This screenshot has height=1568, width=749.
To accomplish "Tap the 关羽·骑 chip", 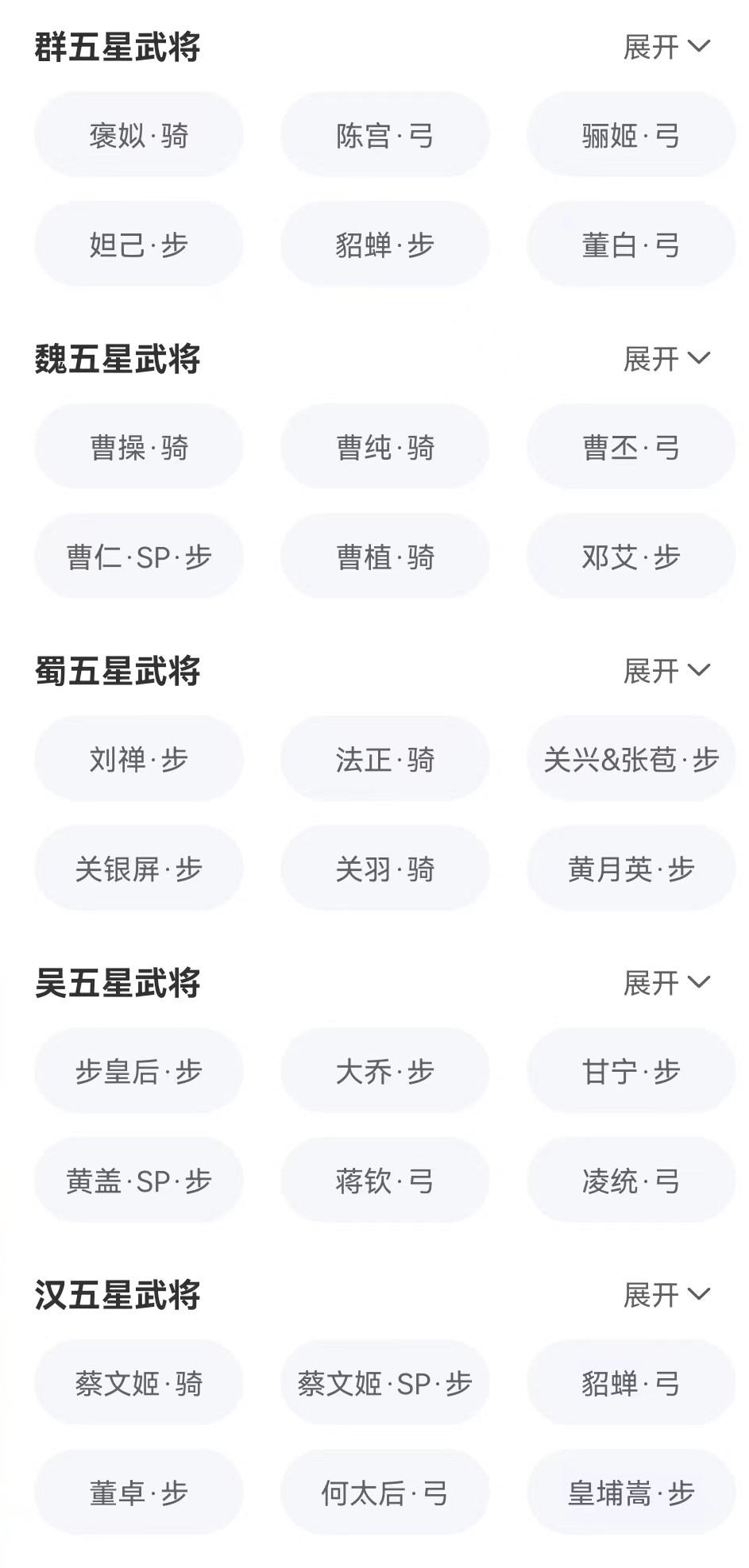I will 385,869.
